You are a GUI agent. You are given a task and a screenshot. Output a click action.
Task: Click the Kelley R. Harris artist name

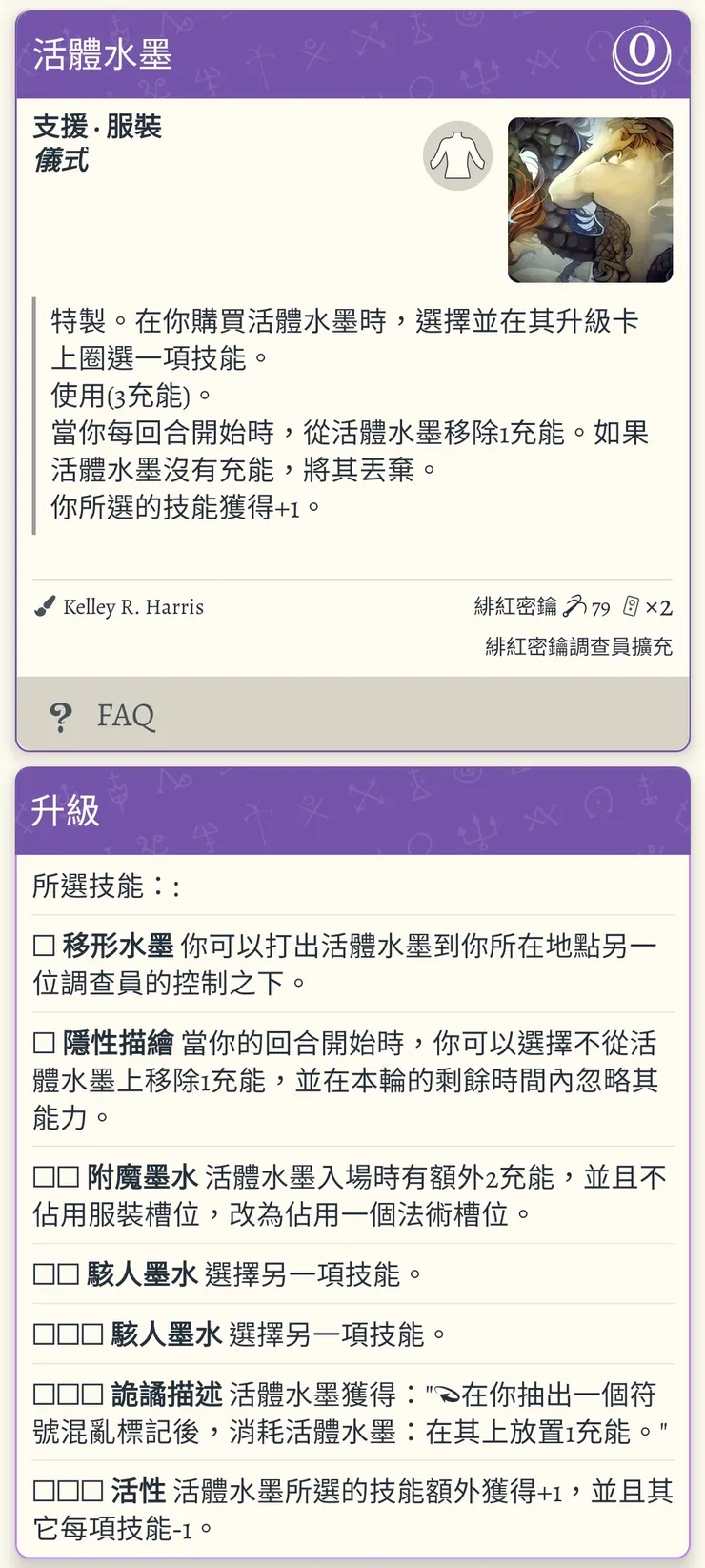(x=133, y=607)
